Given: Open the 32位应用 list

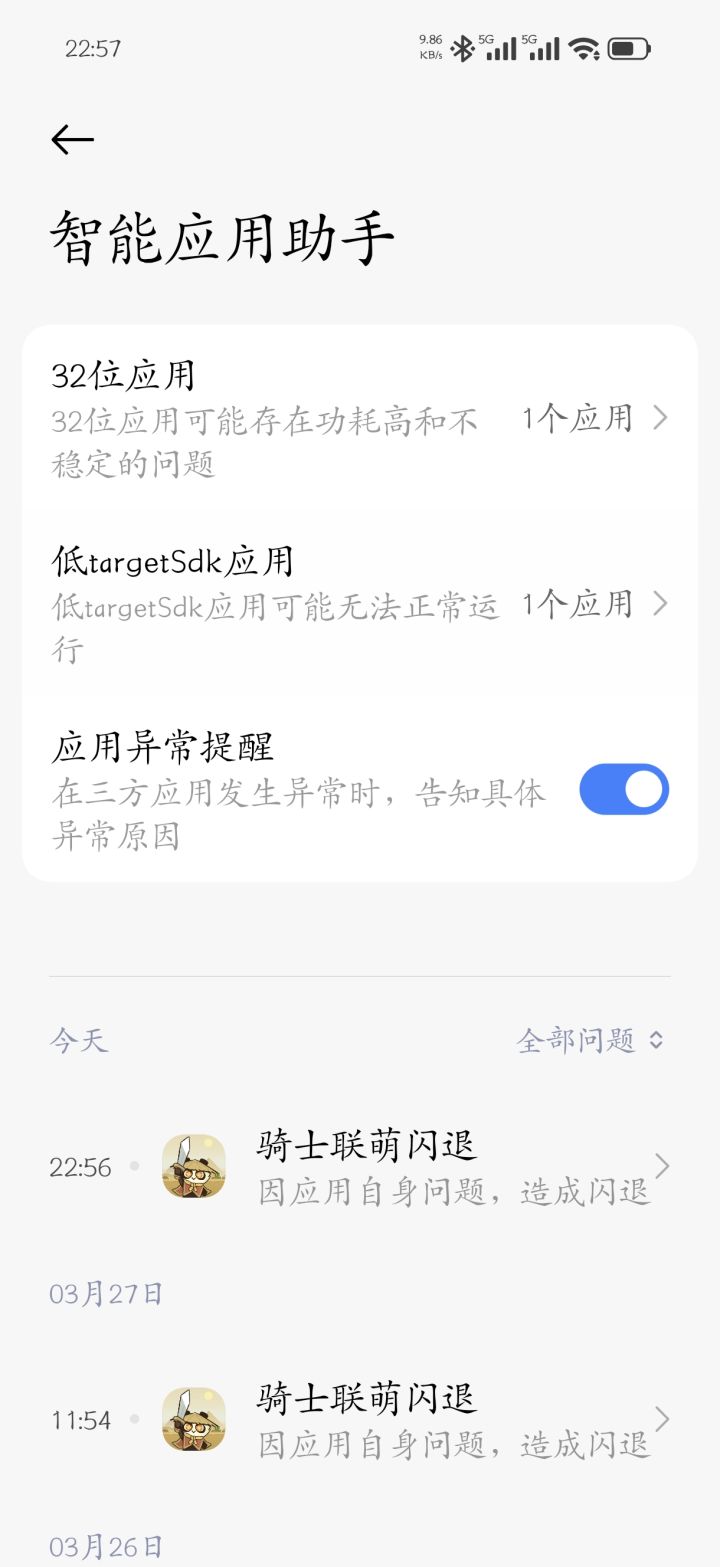Looking at the screenshot, I should click(360, 418).
